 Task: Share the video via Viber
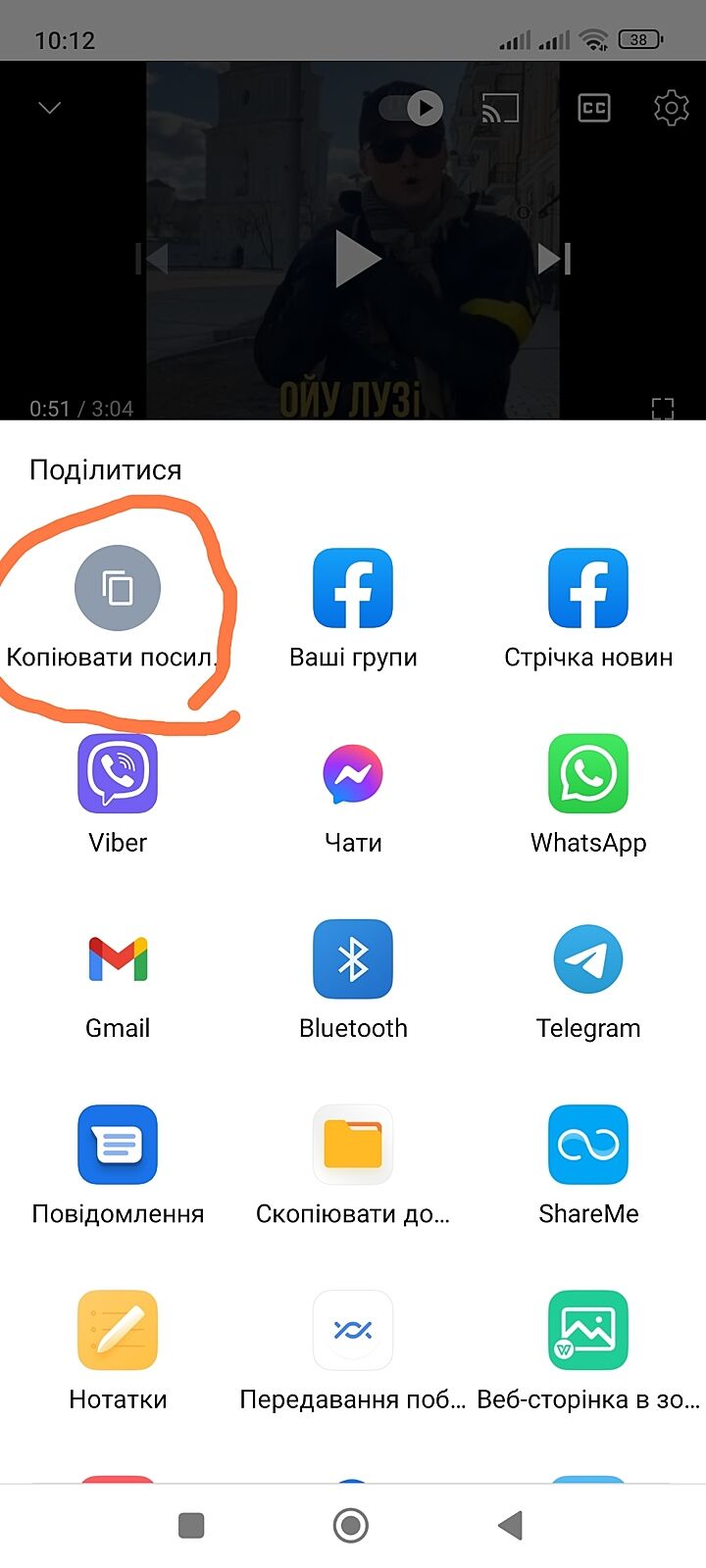pyautogui.click(x=118, y=773)
